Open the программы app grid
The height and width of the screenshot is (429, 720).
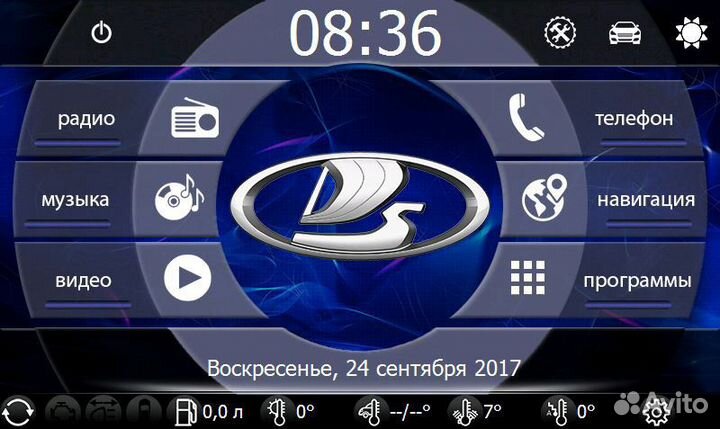[637, 280]
